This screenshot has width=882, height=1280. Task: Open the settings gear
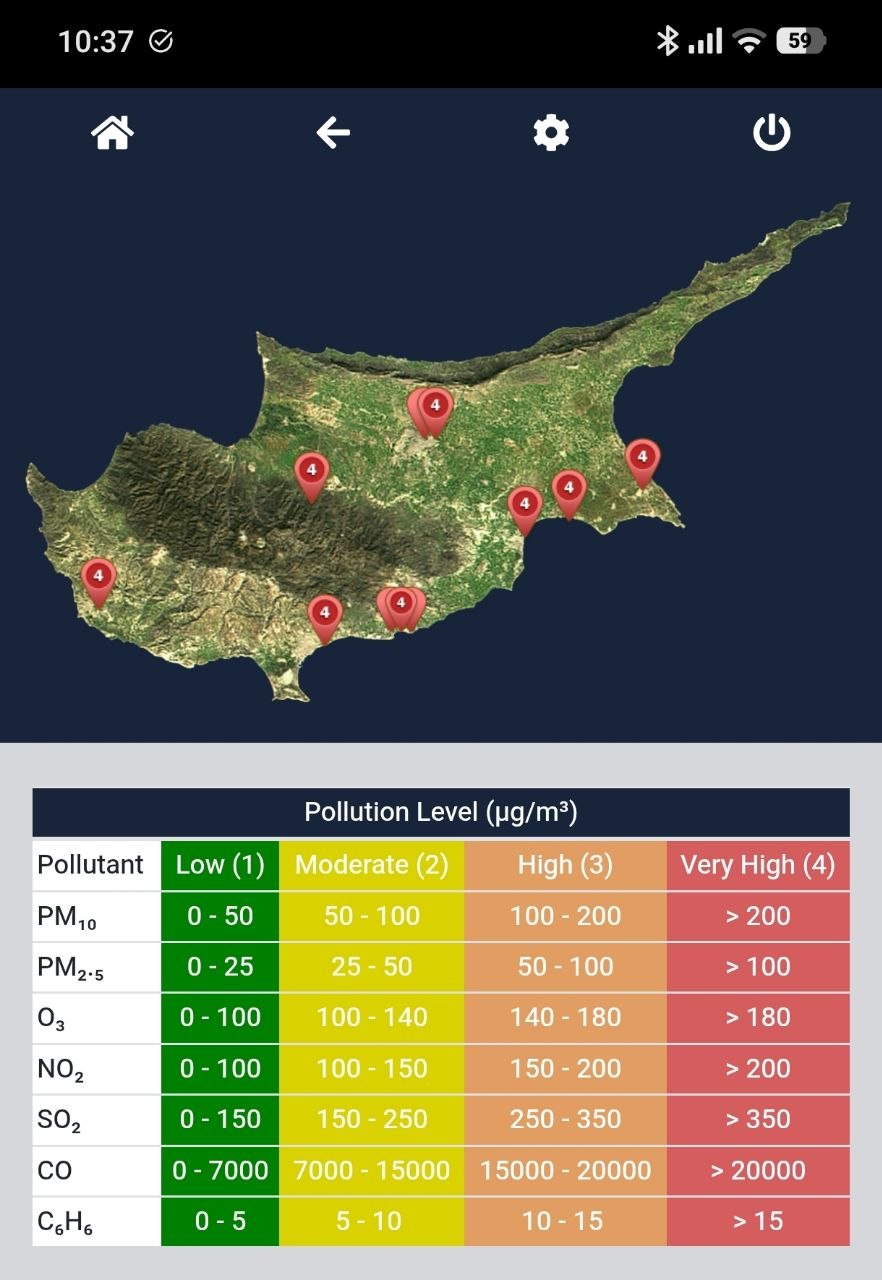pyautogui.click(x=551, y=132)
